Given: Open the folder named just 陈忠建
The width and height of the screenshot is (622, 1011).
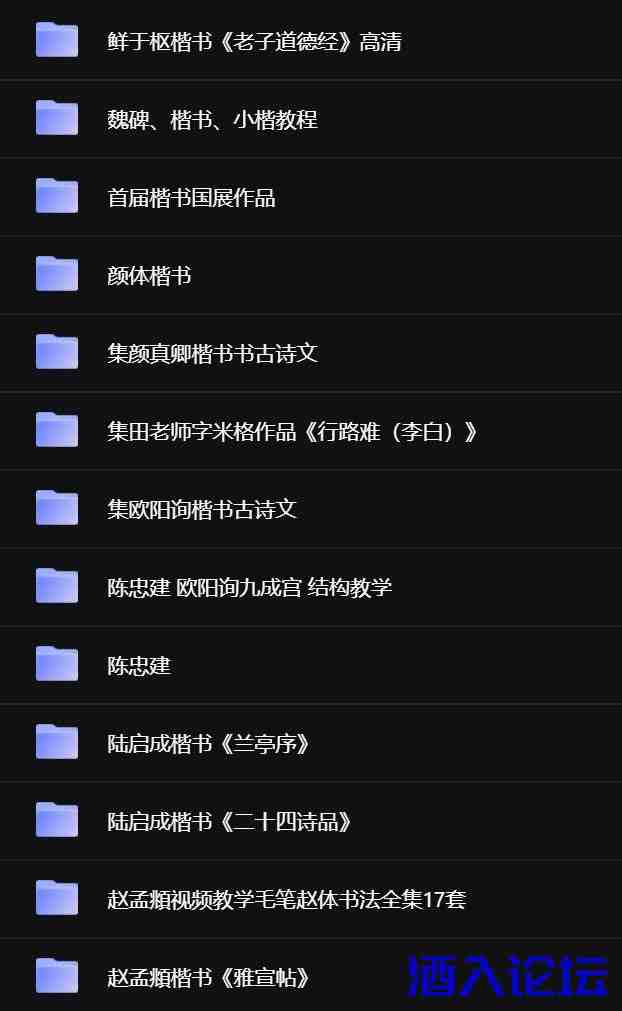Looking at the screenshot, I should (x=139, y=666).
